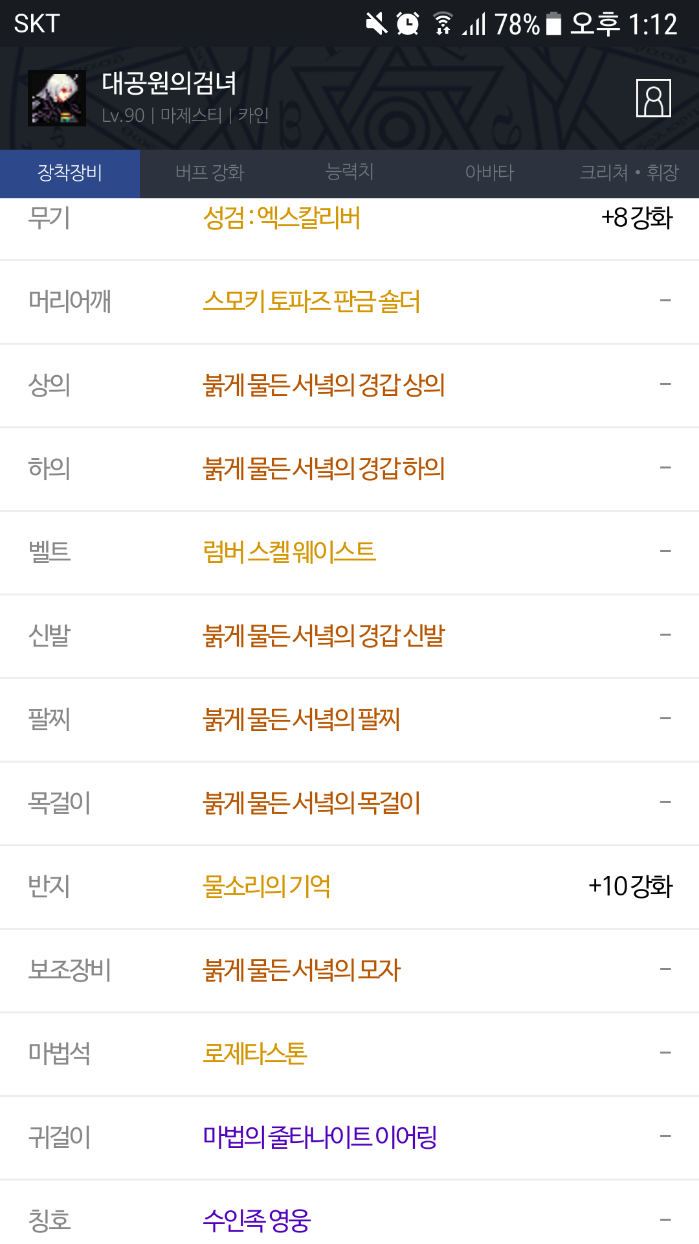Tap magic stone 로제타스톤
Image resolution: width=699 pixels, height=1244 pixels.
[254, 1053]
